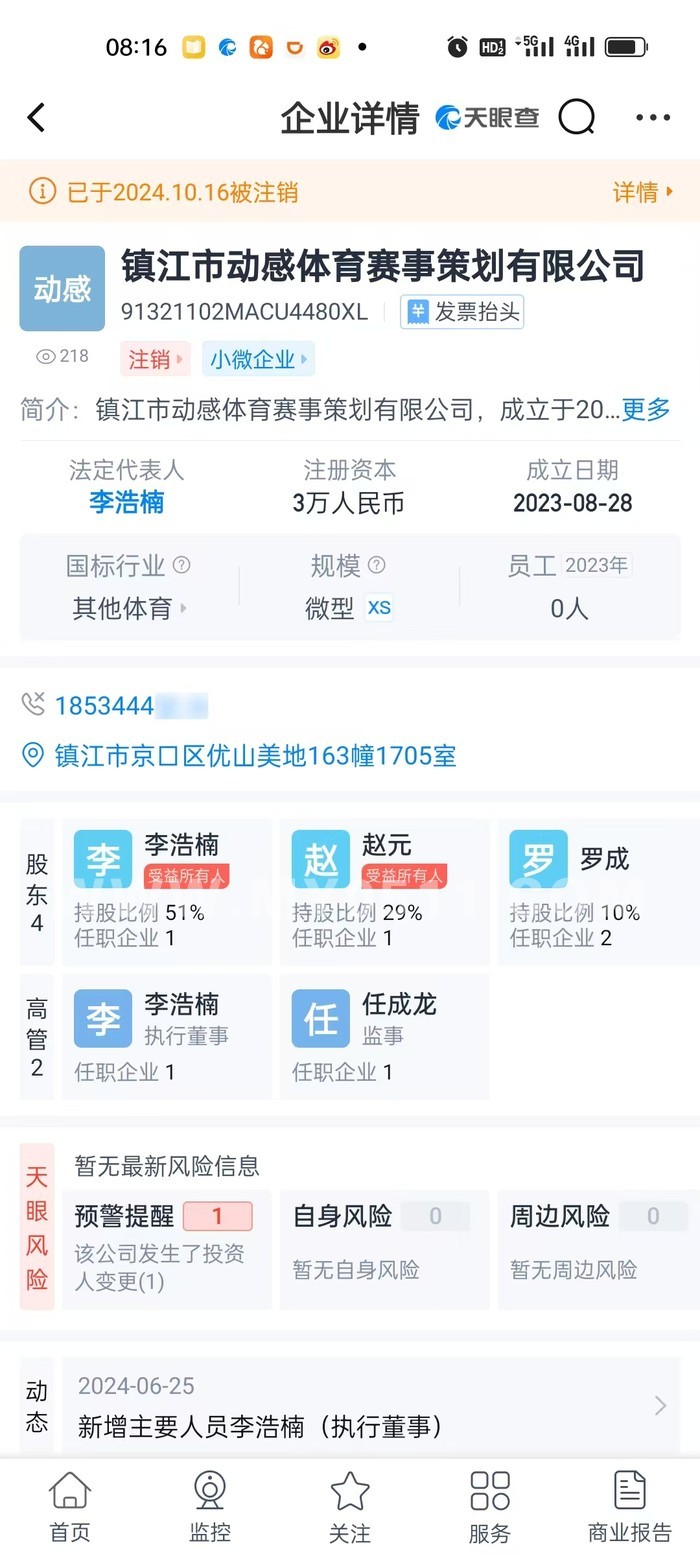Open the search magnifier icon
This screenshot has height=1556, width=700.
(x=577, y=118)
